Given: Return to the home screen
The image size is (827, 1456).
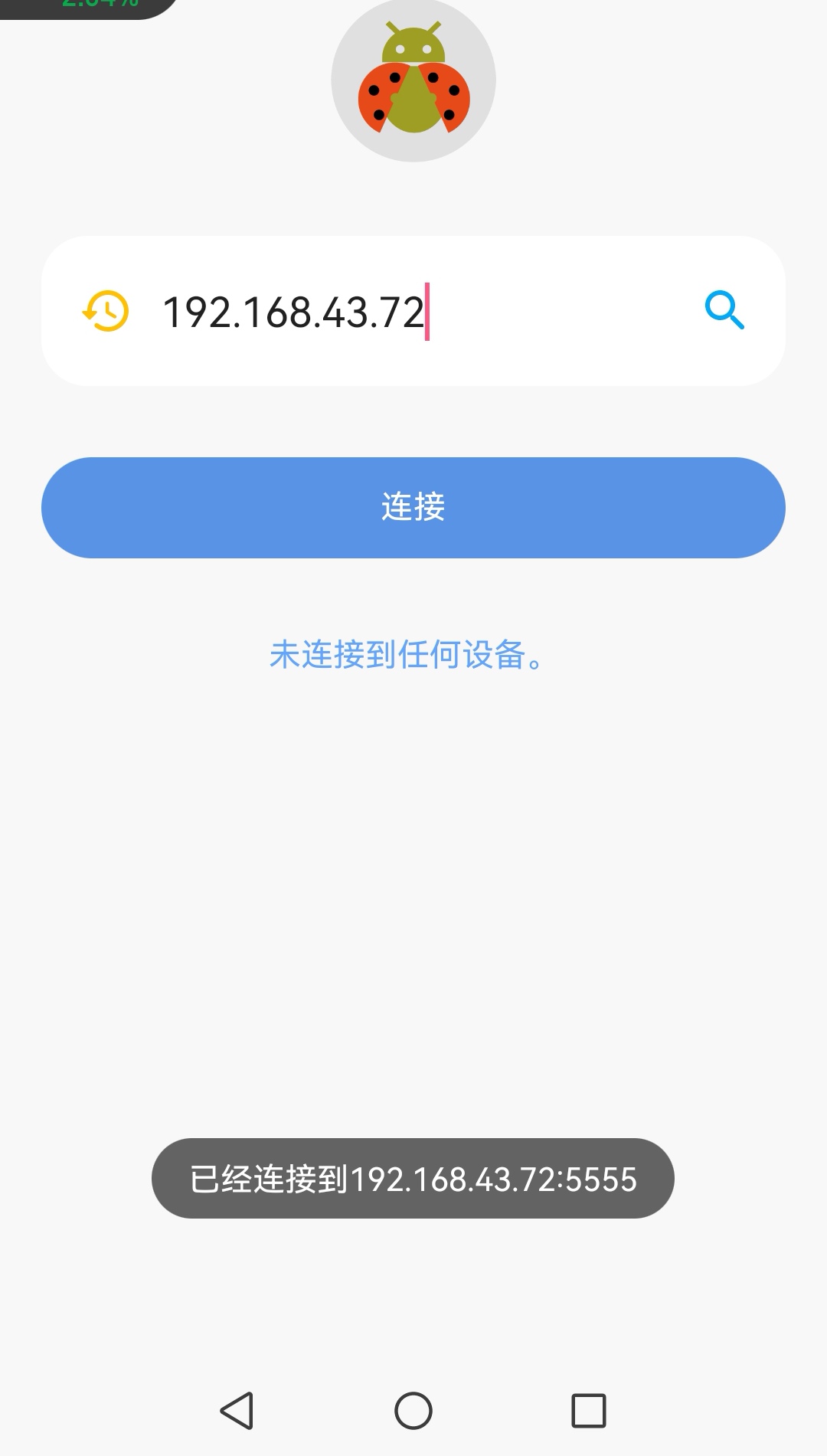Looking at the screenshot, I should tap(413, 1410).
